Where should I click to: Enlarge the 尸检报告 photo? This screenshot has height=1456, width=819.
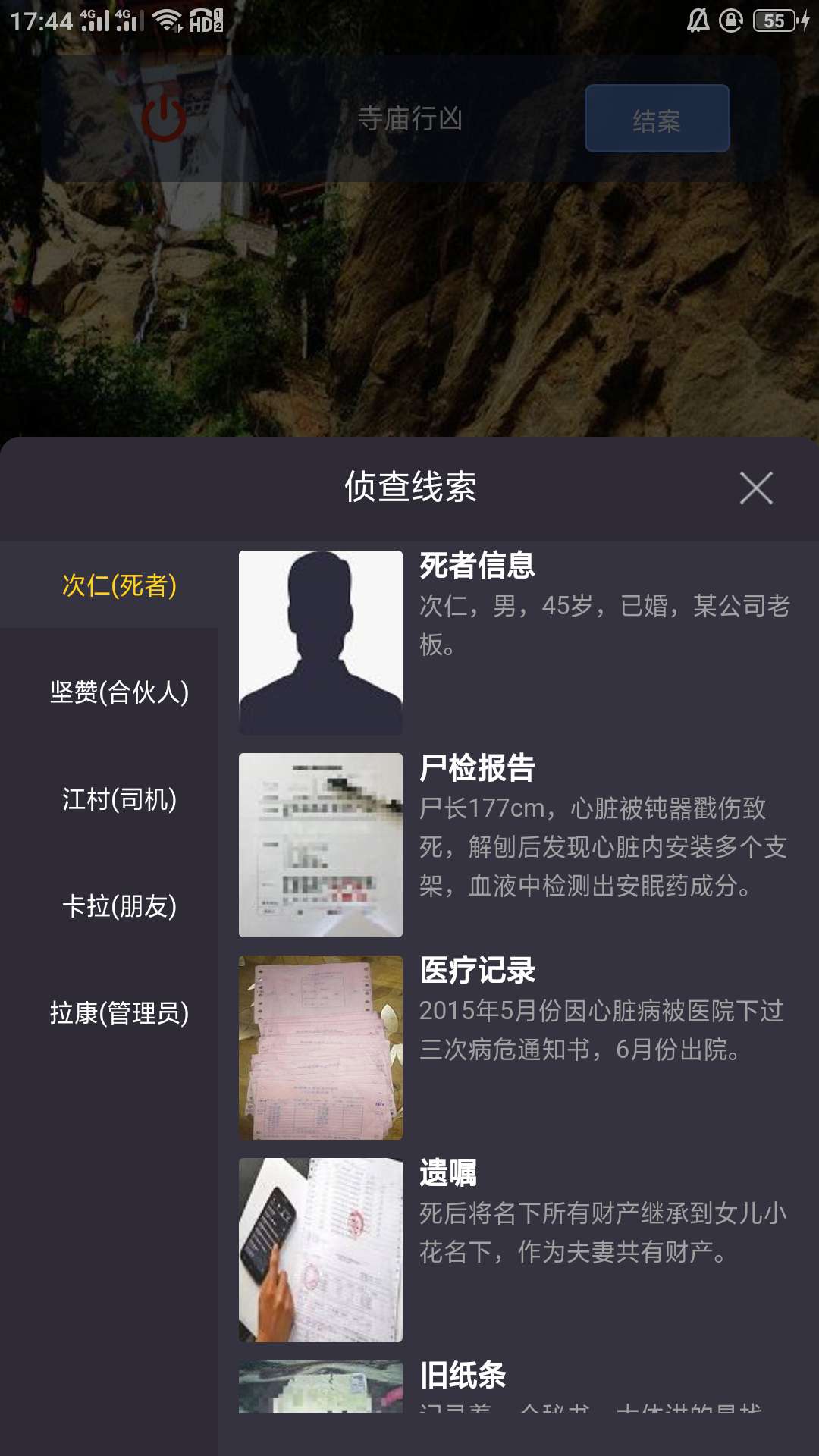coord(321,845)
